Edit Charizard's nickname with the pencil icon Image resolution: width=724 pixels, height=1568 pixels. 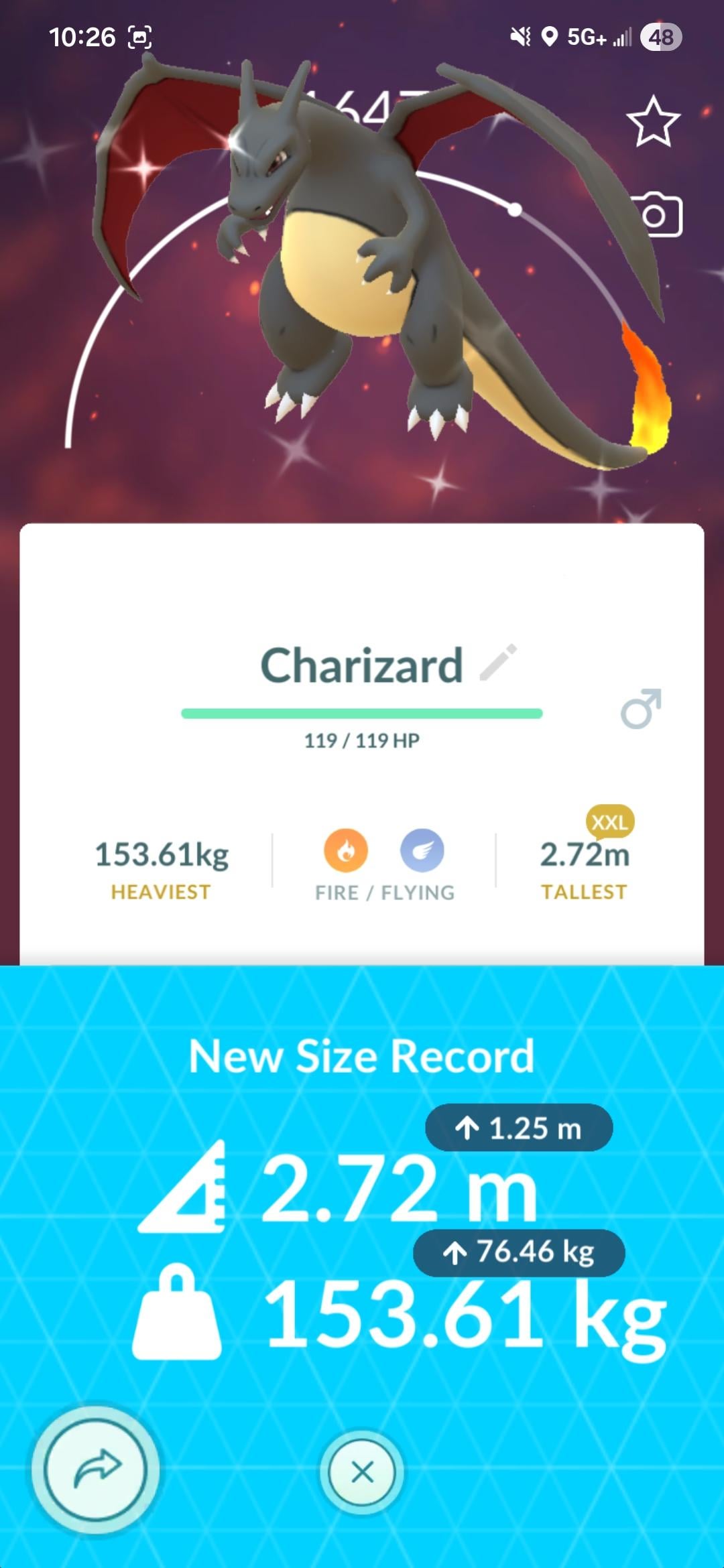tap(499, 662)
